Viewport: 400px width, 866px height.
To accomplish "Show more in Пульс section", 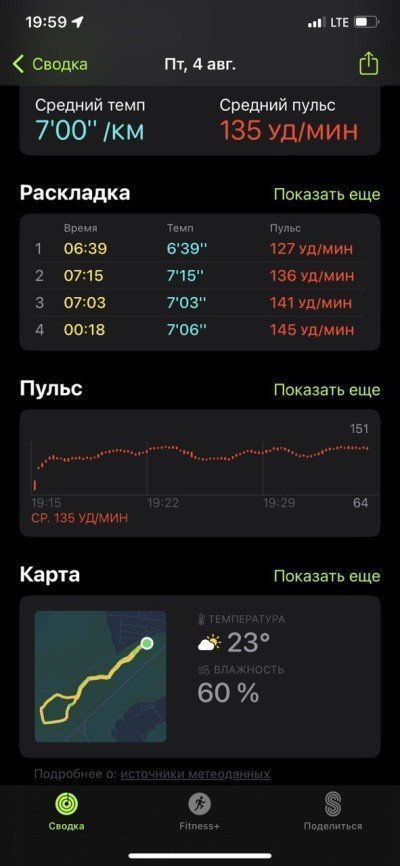I will (x=327, y=389).
